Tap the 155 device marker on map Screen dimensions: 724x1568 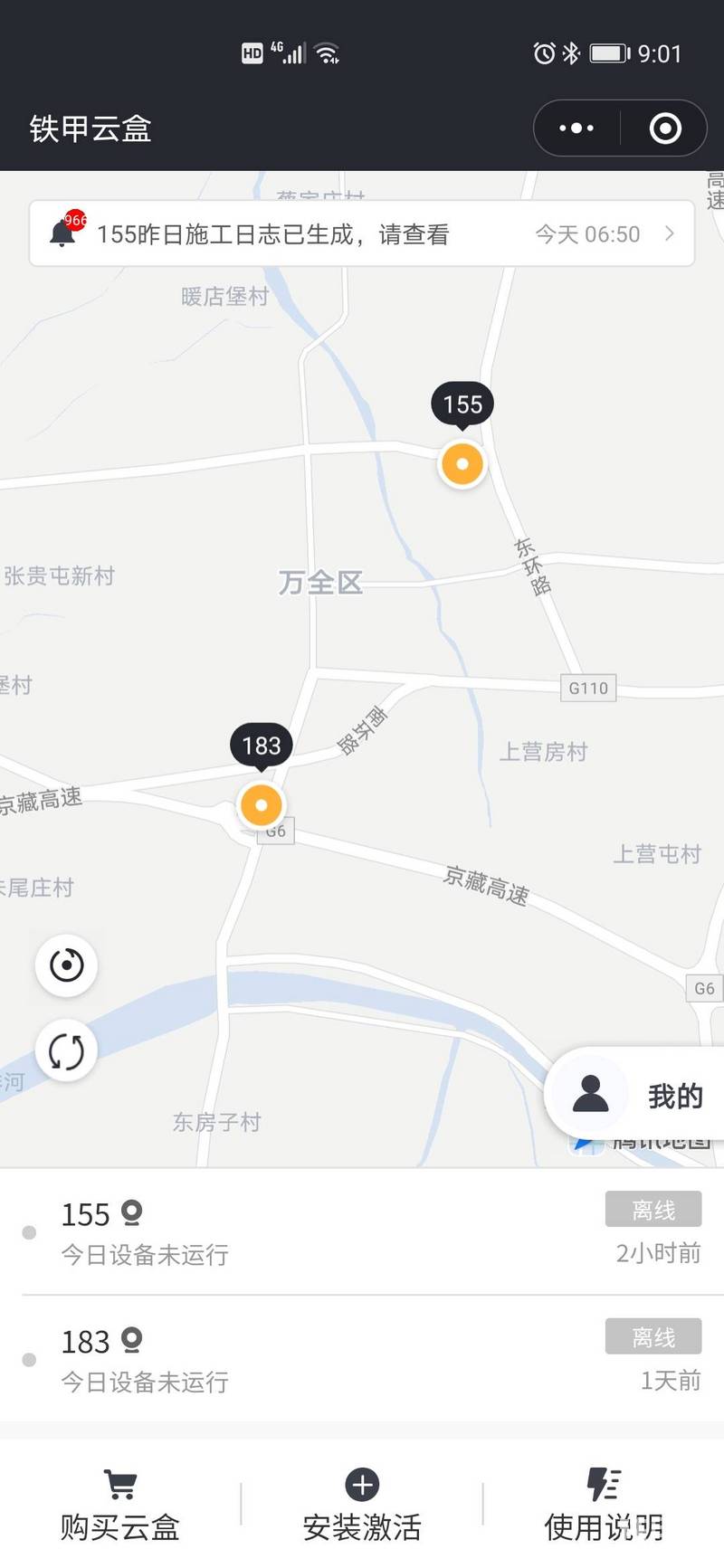[x=462, y=463]
